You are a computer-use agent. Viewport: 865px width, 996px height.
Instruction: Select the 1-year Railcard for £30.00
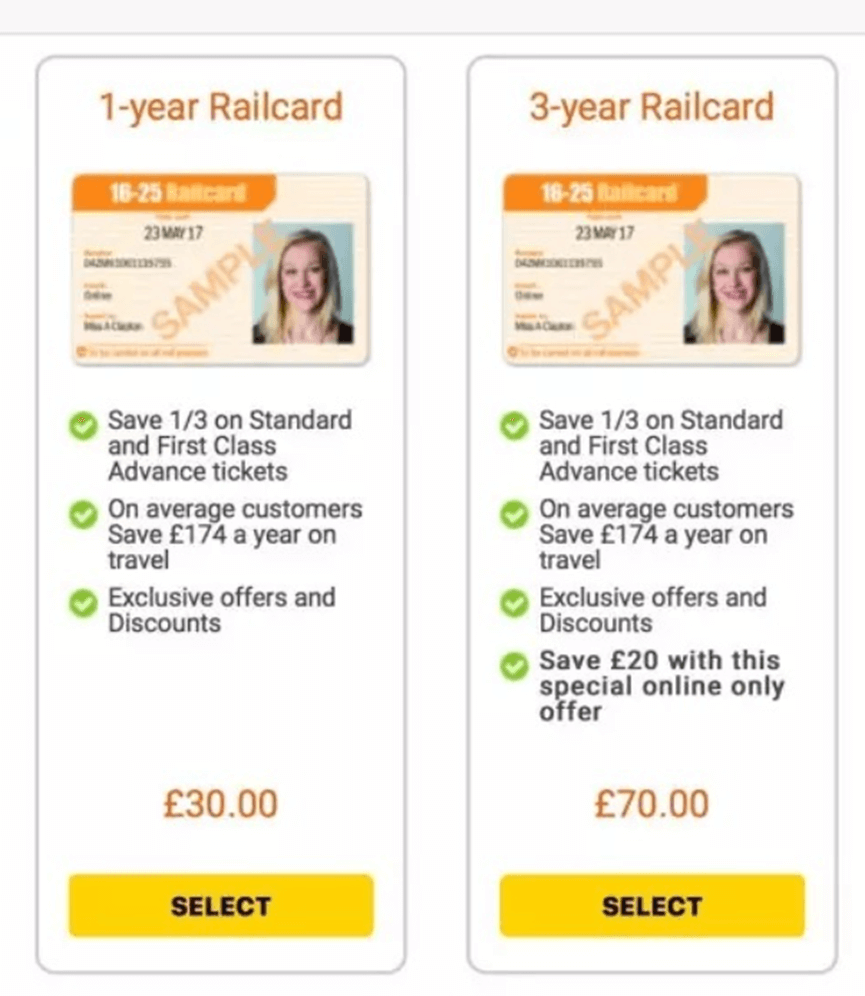click(x=220, y=906)
